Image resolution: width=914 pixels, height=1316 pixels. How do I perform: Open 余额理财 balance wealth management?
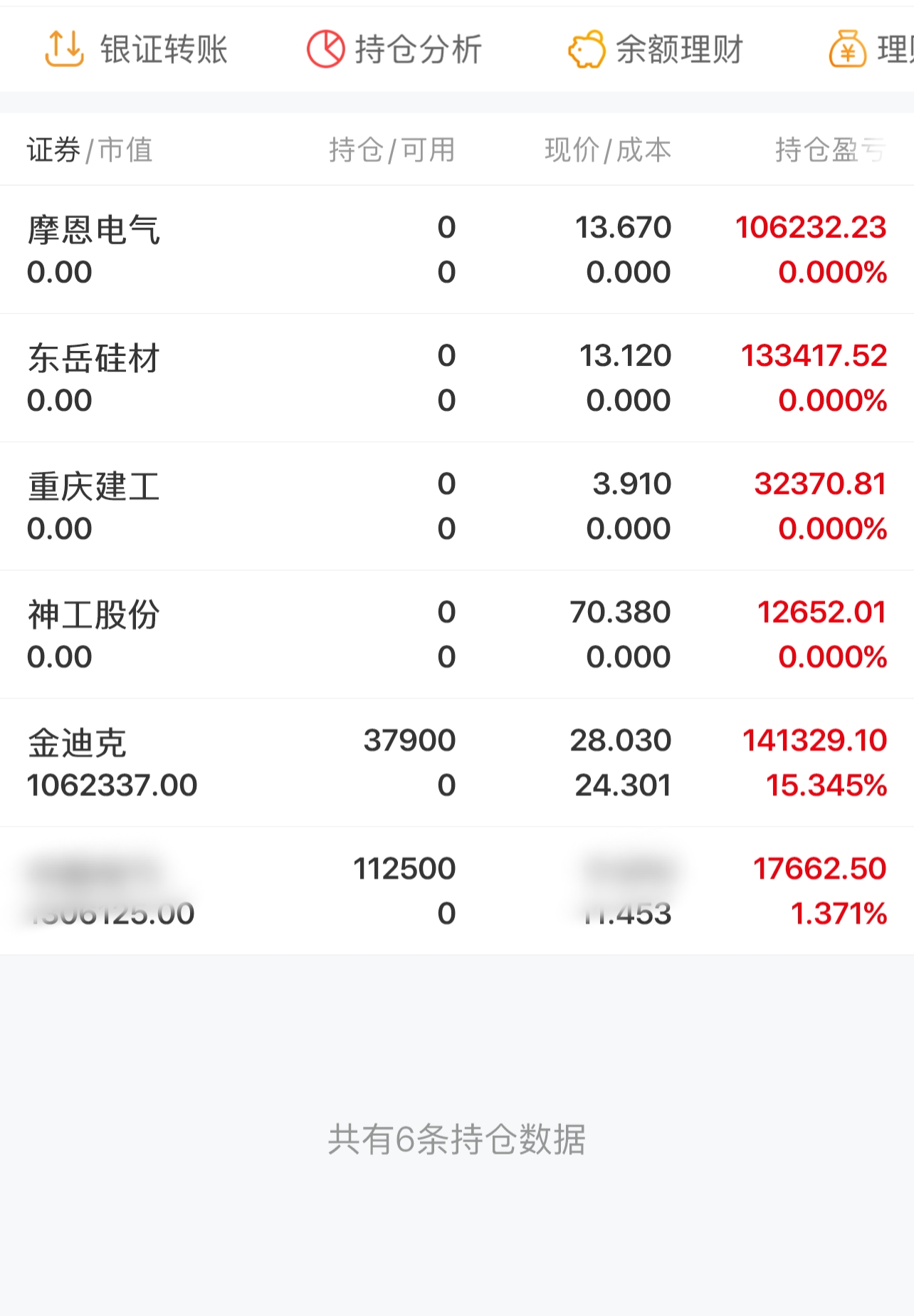pos(655,49)
